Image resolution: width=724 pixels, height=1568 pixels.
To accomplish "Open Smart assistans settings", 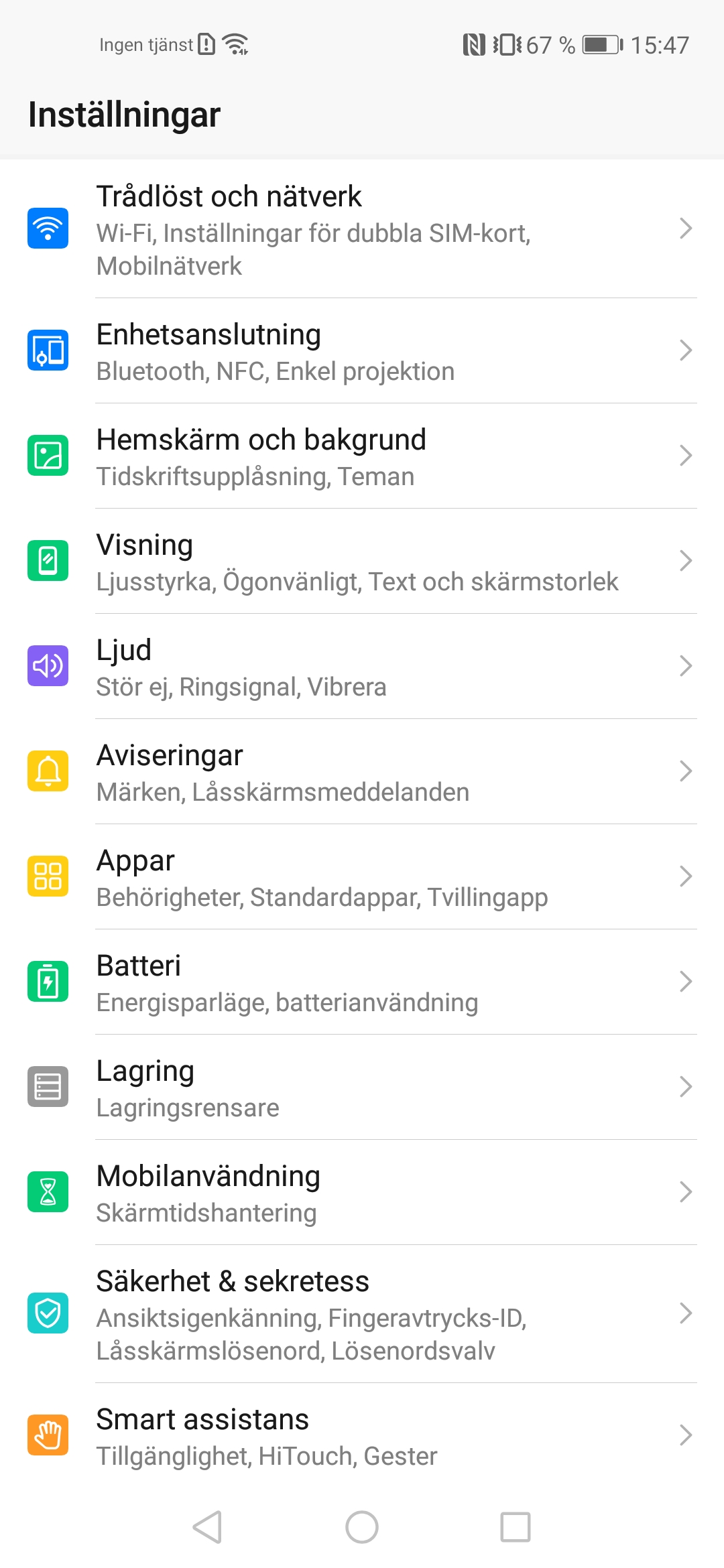I will [362, 1435].
